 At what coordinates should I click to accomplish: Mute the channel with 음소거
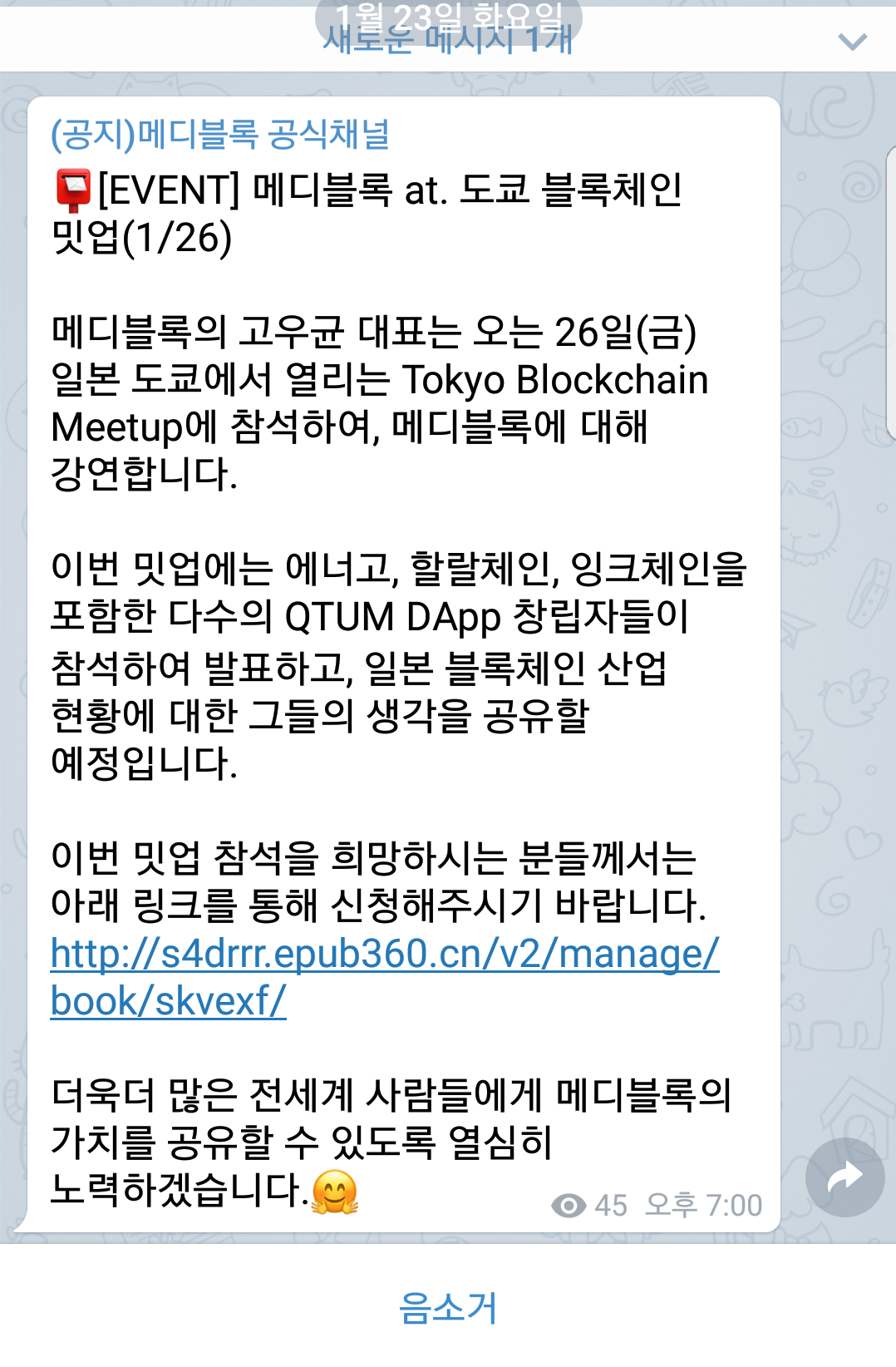[x=448, y=1307]
